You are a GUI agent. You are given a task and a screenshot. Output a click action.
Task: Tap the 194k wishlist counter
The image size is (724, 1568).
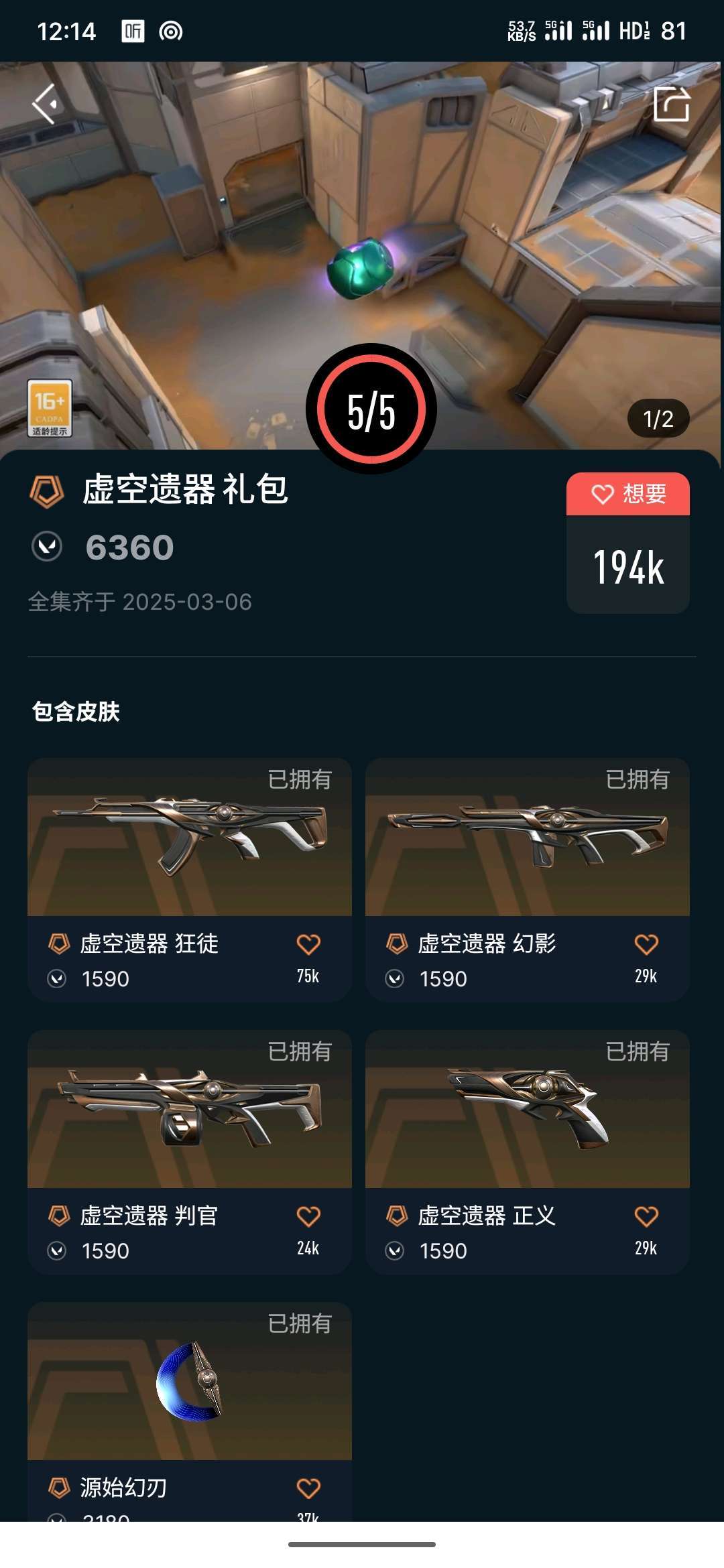pos(627,568)
